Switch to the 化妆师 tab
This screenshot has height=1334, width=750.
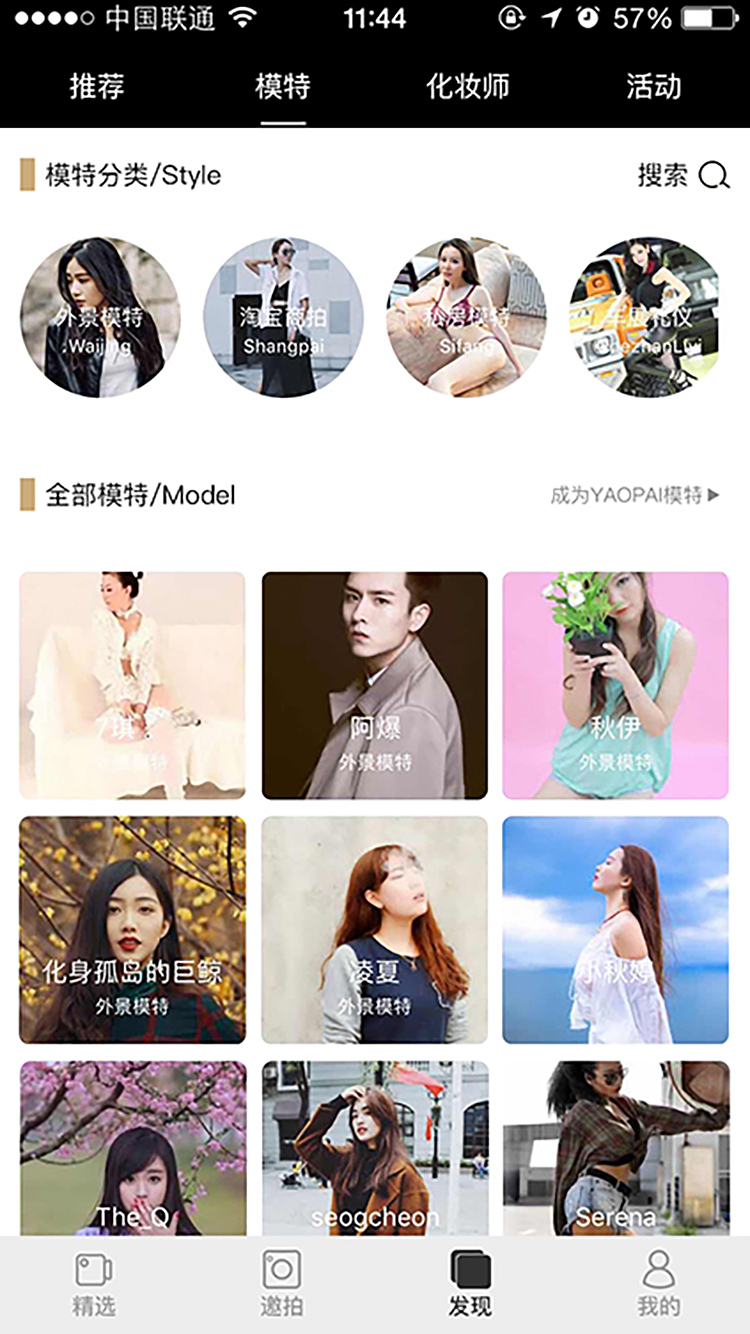point(467,87)
